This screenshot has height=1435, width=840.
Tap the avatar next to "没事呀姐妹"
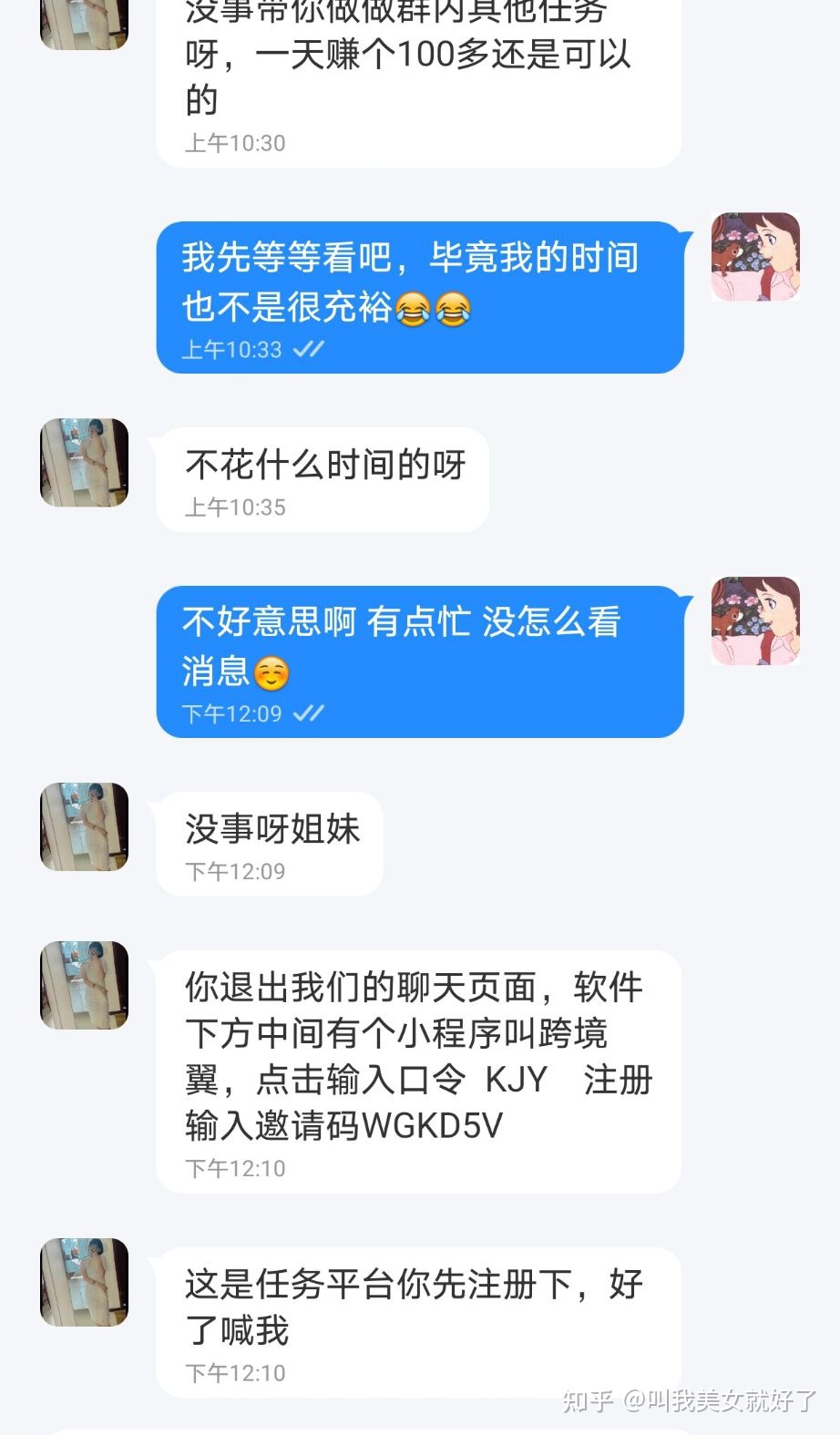coord(84,826)
